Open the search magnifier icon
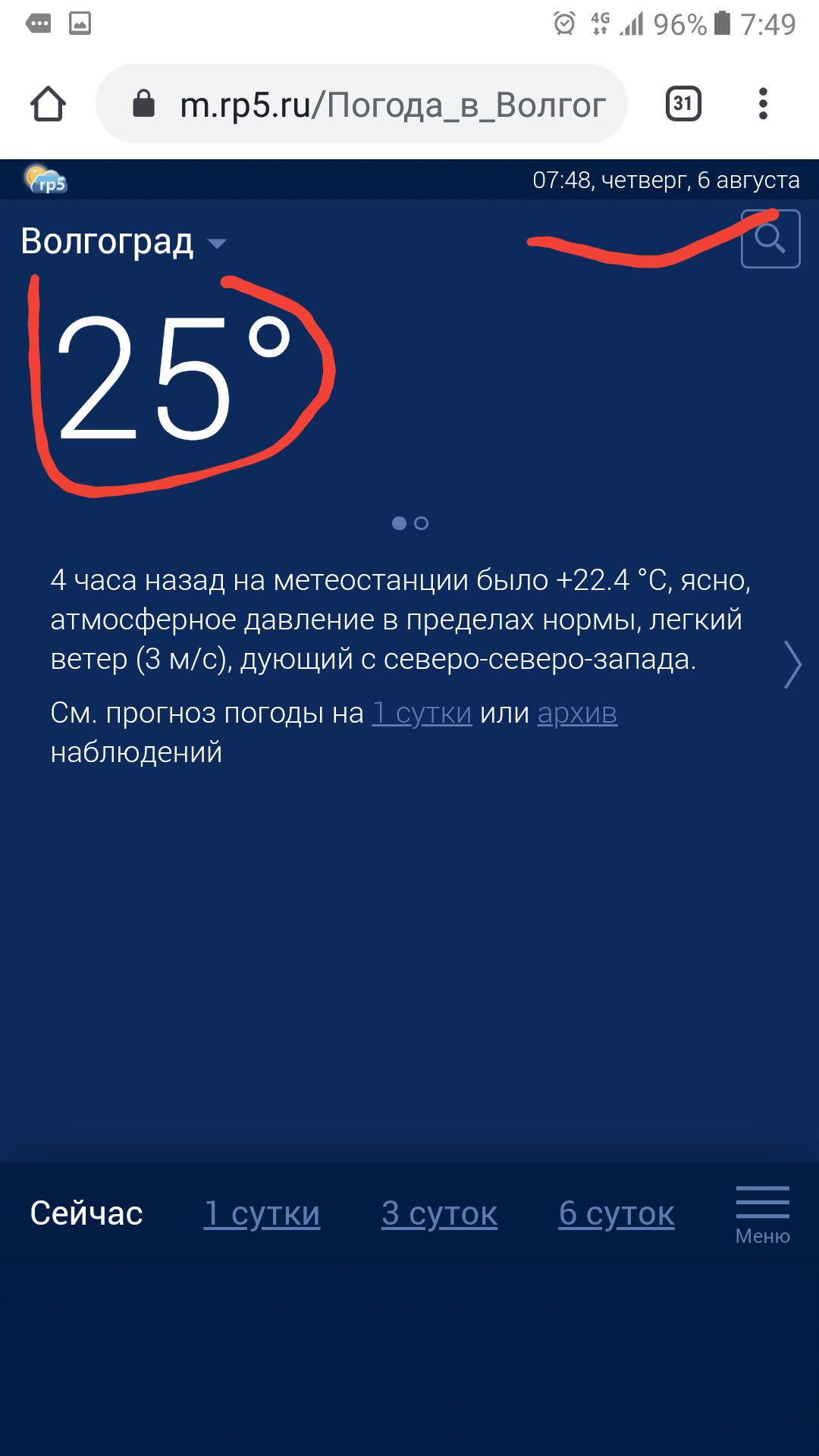The height and width of the screenshot is (1456, 819). (770, 239)
